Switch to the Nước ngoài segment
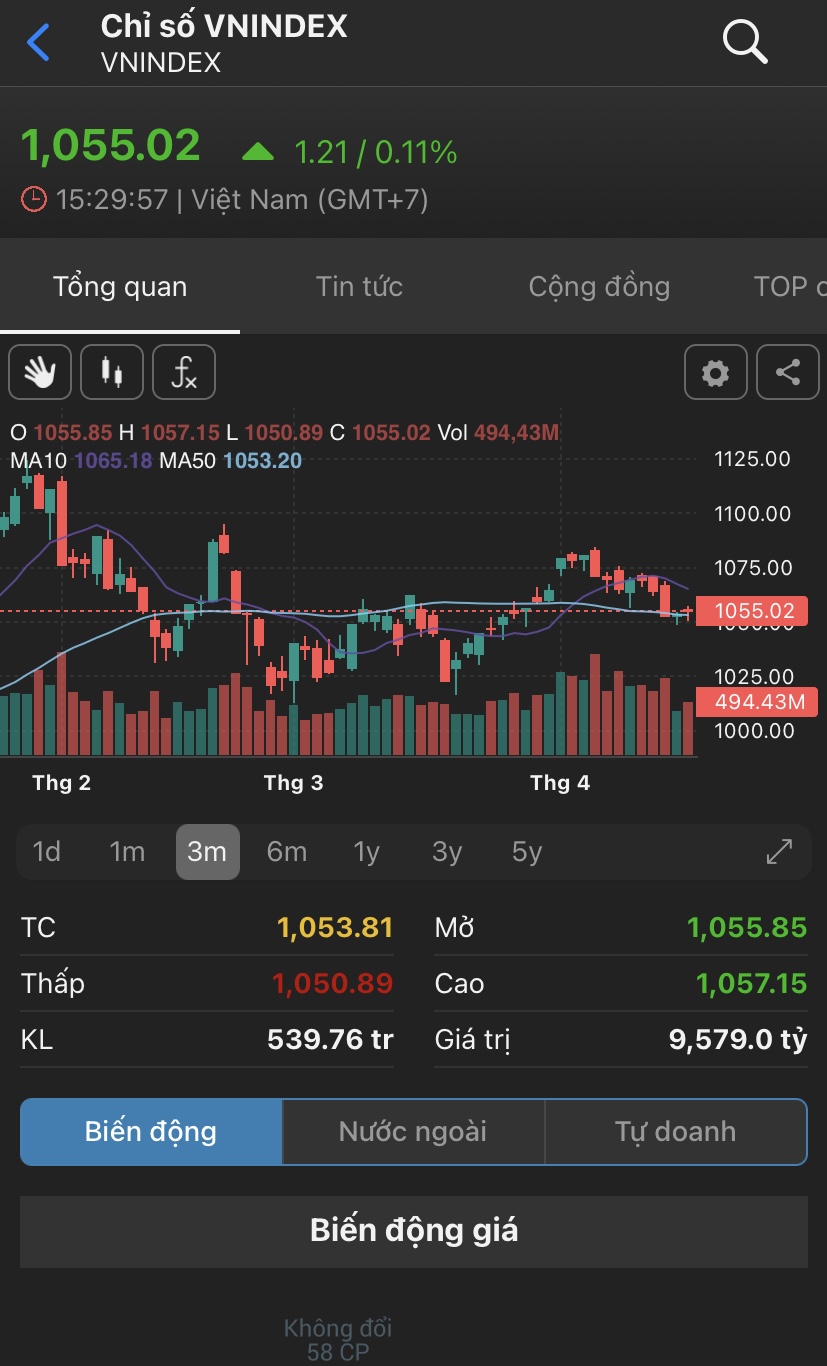The height and width of the screenshot is (1366, 827). [413, 1132]
